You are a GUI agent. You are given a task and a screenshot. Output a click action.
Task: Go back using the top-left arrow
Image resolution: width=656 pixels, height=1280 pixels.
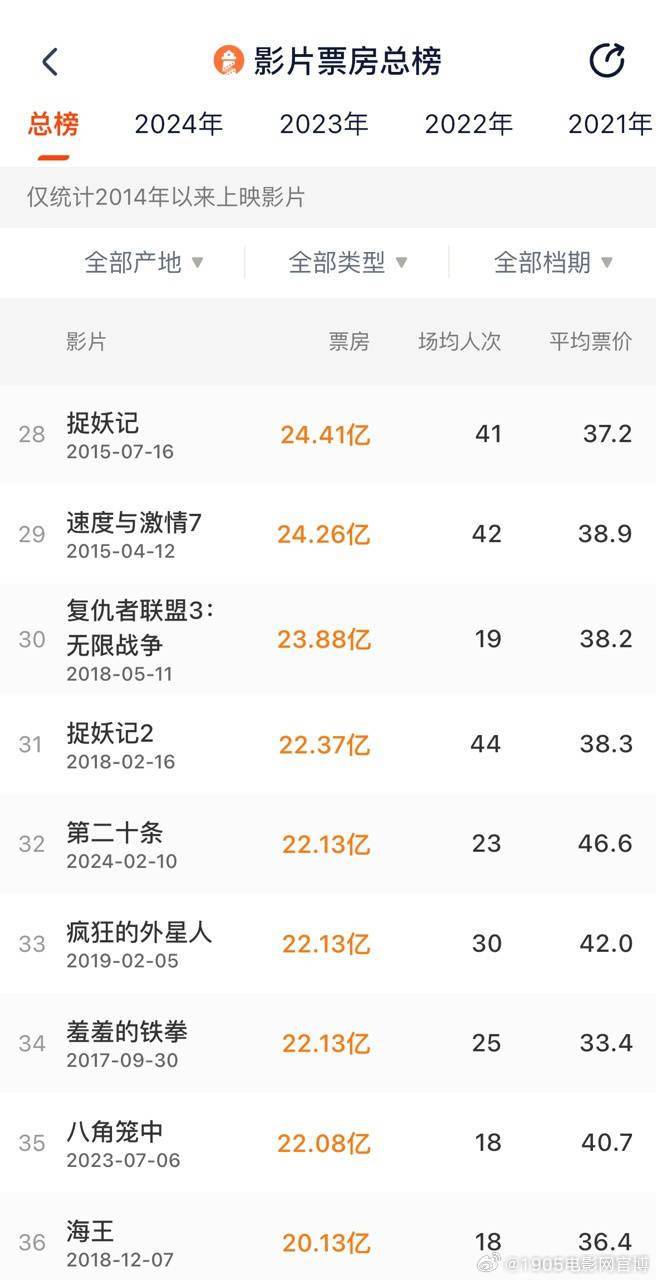point(50,62)
